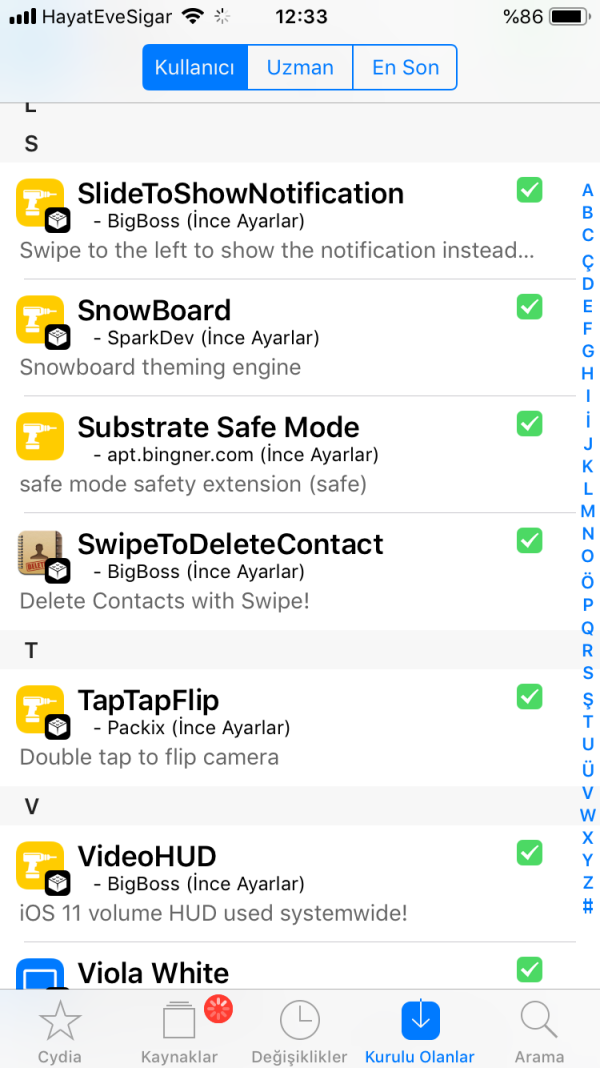The width and height of the screenshot is (600, 1068).
Task: Jump to the # section in the index
Action: (588, 907)
